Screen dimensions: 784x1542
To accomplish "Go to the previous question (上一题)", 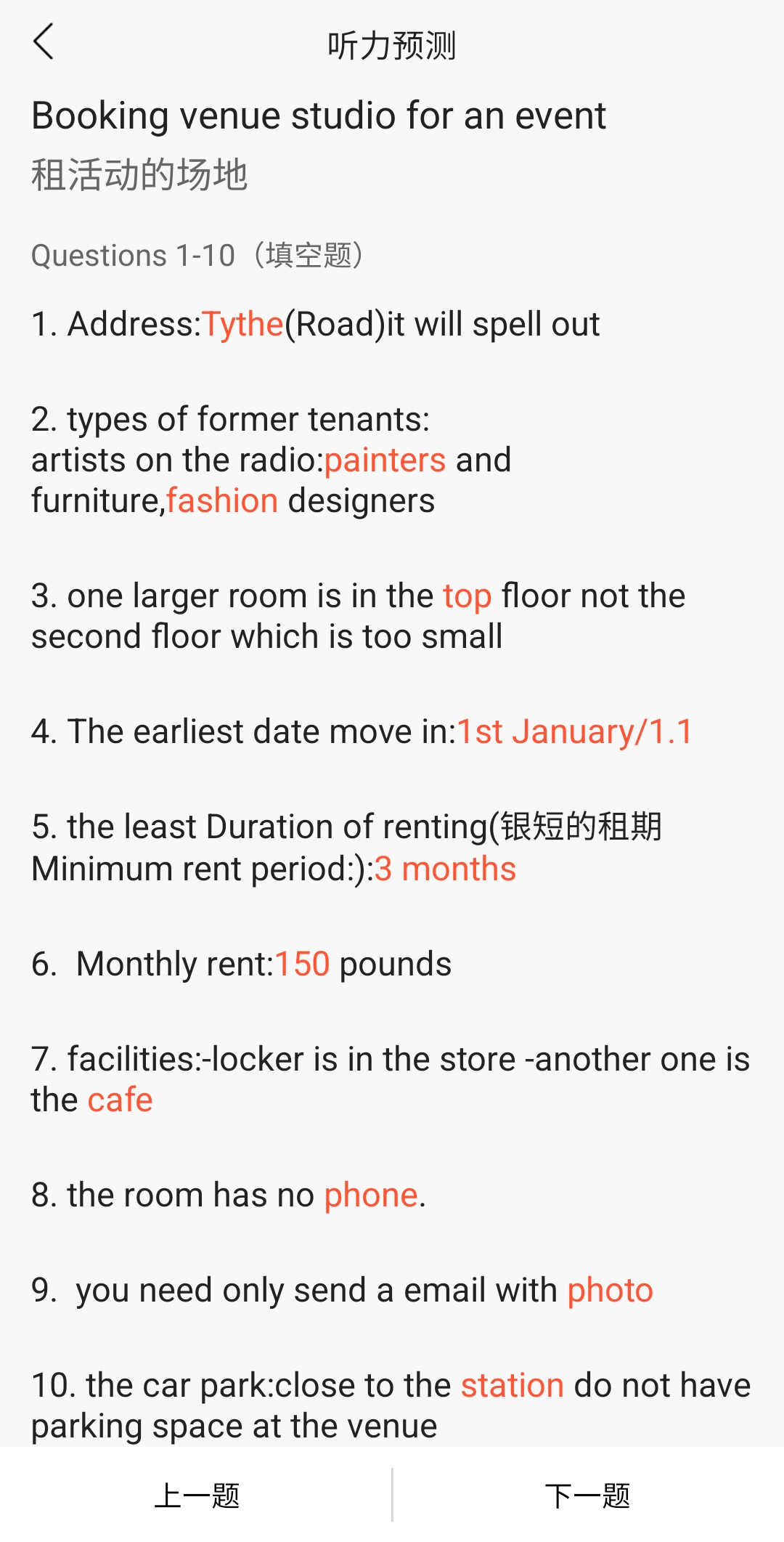I will coord(196,1496).
